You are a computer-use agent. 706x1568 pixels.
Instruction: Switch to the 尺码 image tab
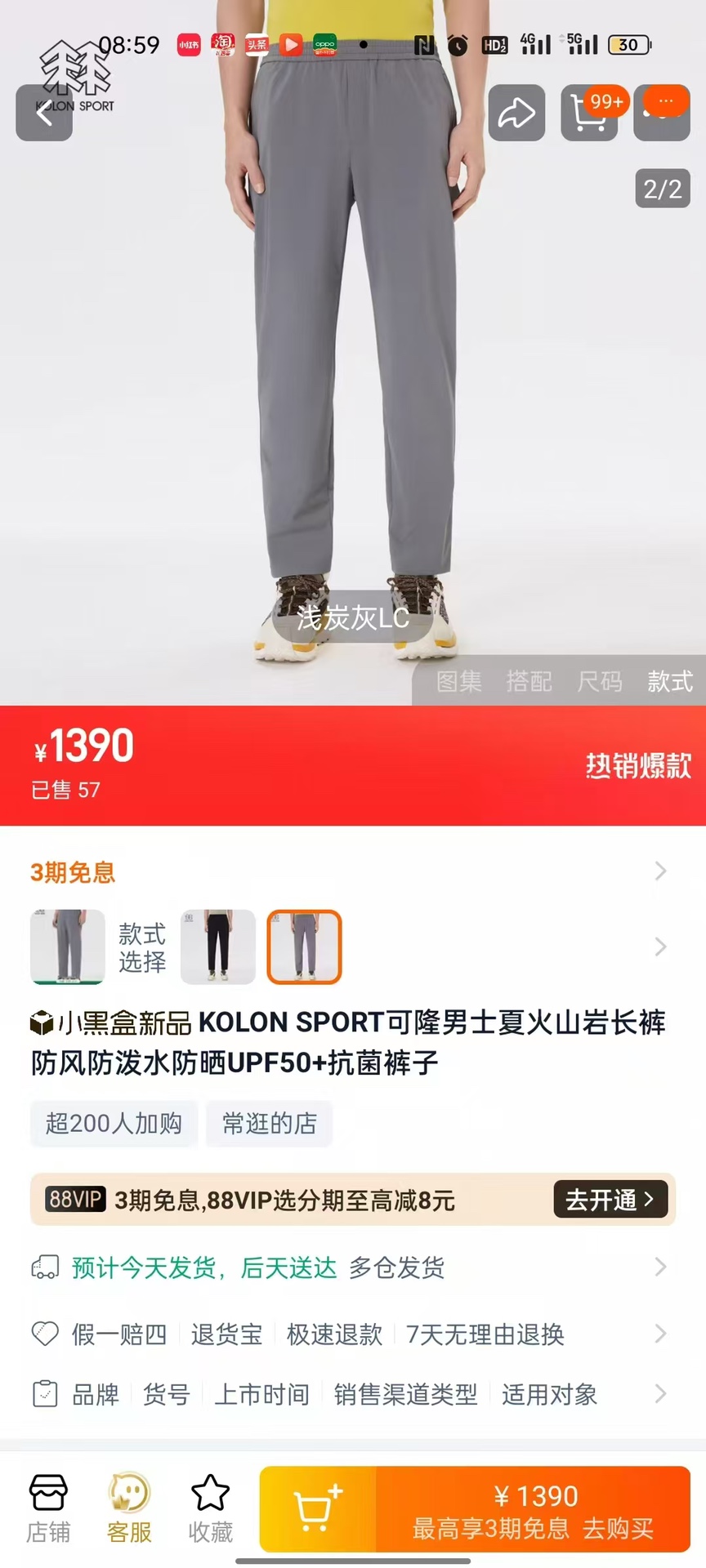click(x=600, y=681)
